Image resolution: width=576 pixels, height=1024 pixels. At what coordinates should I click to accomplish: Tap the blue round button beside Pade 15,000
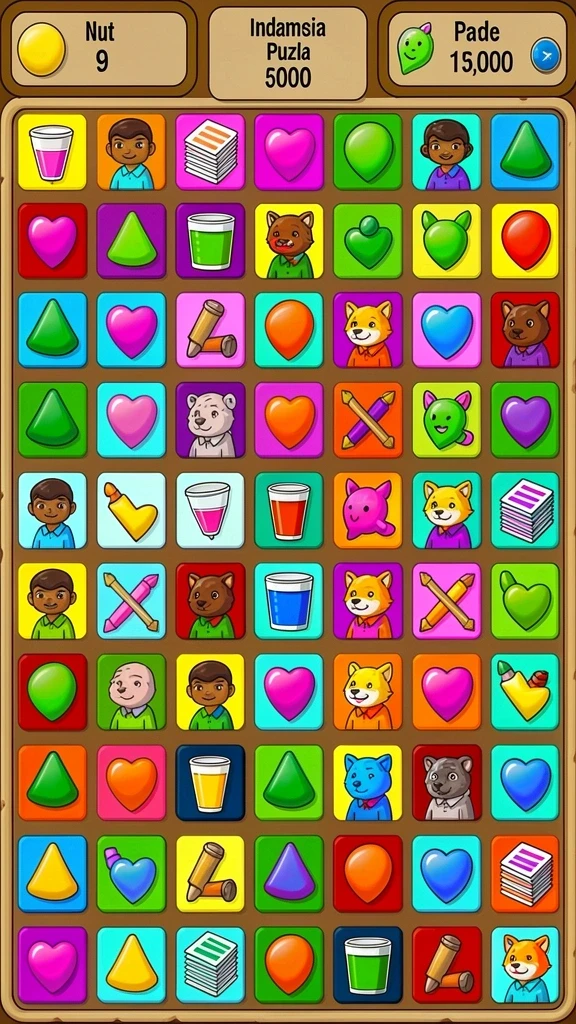[x=545, y=56]
